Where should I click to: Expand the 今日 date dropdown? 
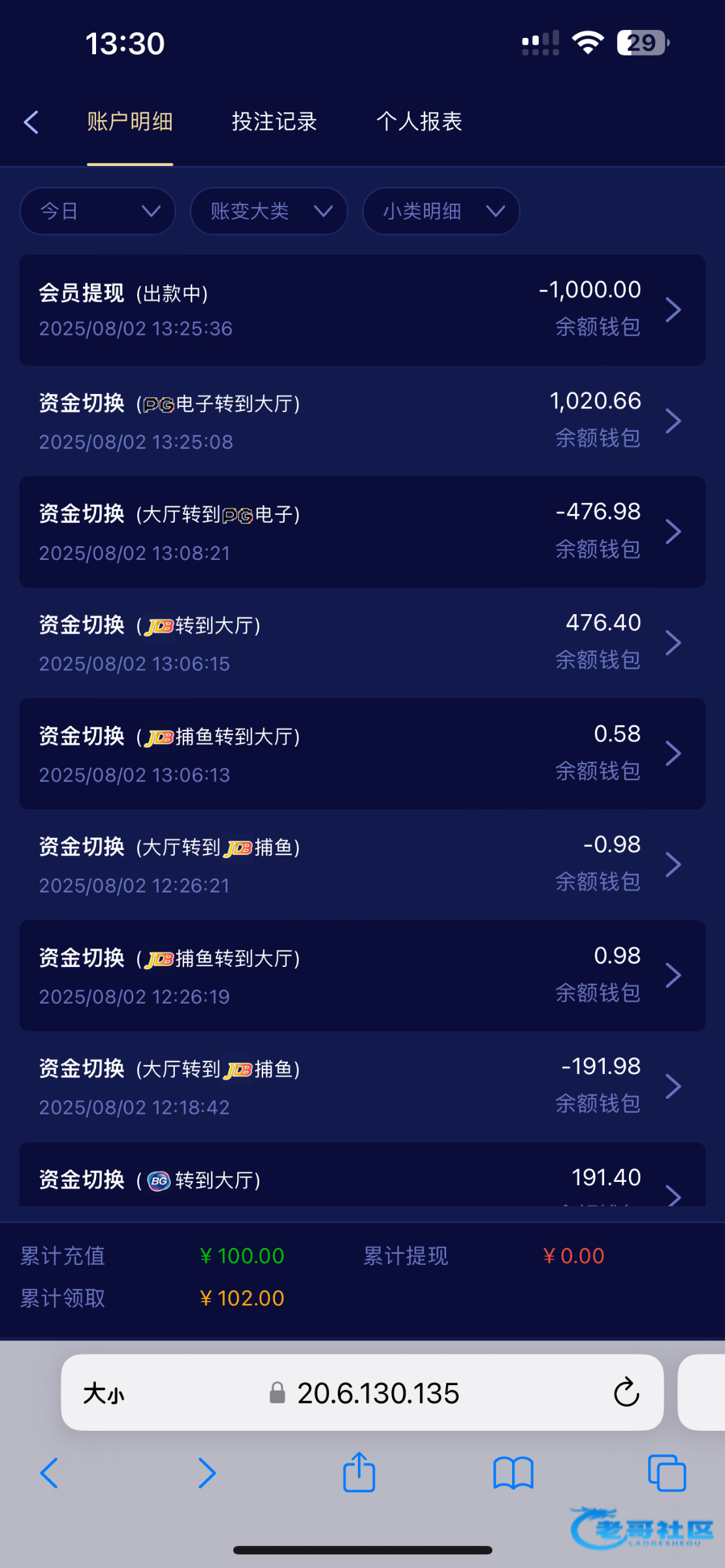(x=98, y=211)
